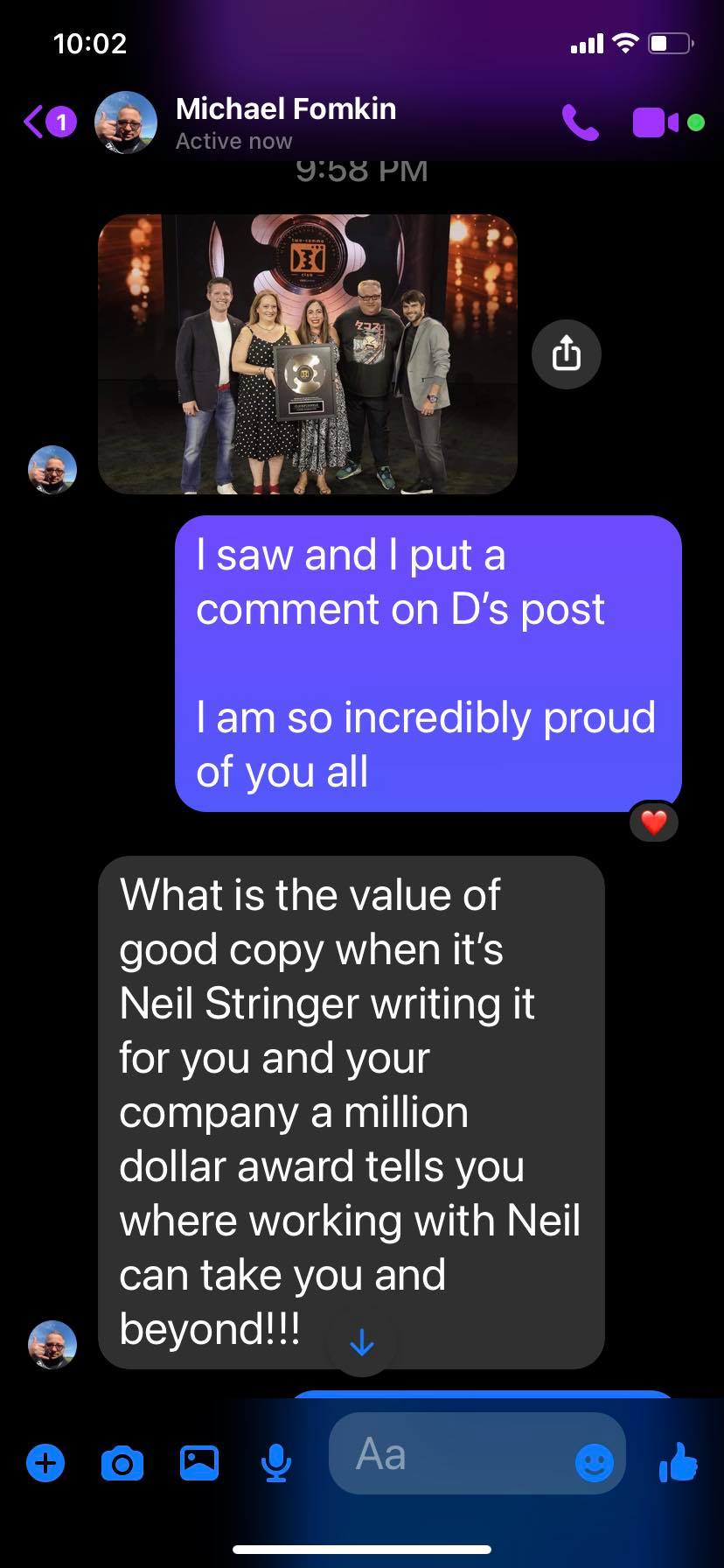724x1568 pixels.
Task: Open the photo gallery picker
Action: coord(199,1462)
